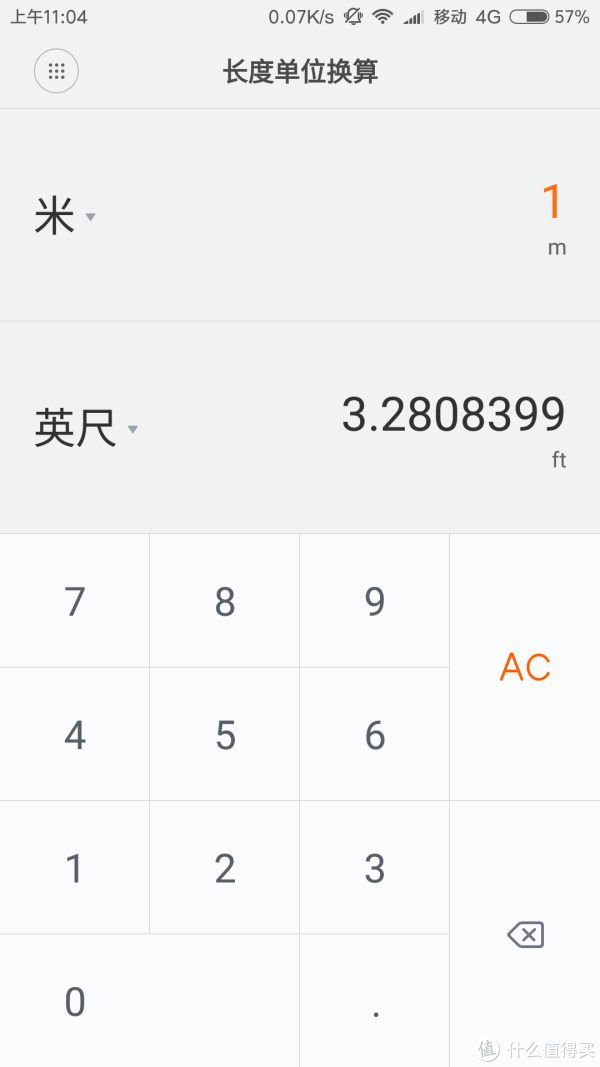This screenshot has width=600, height=1067.
Task: Enter digit 4
Action: pos(75,734)
